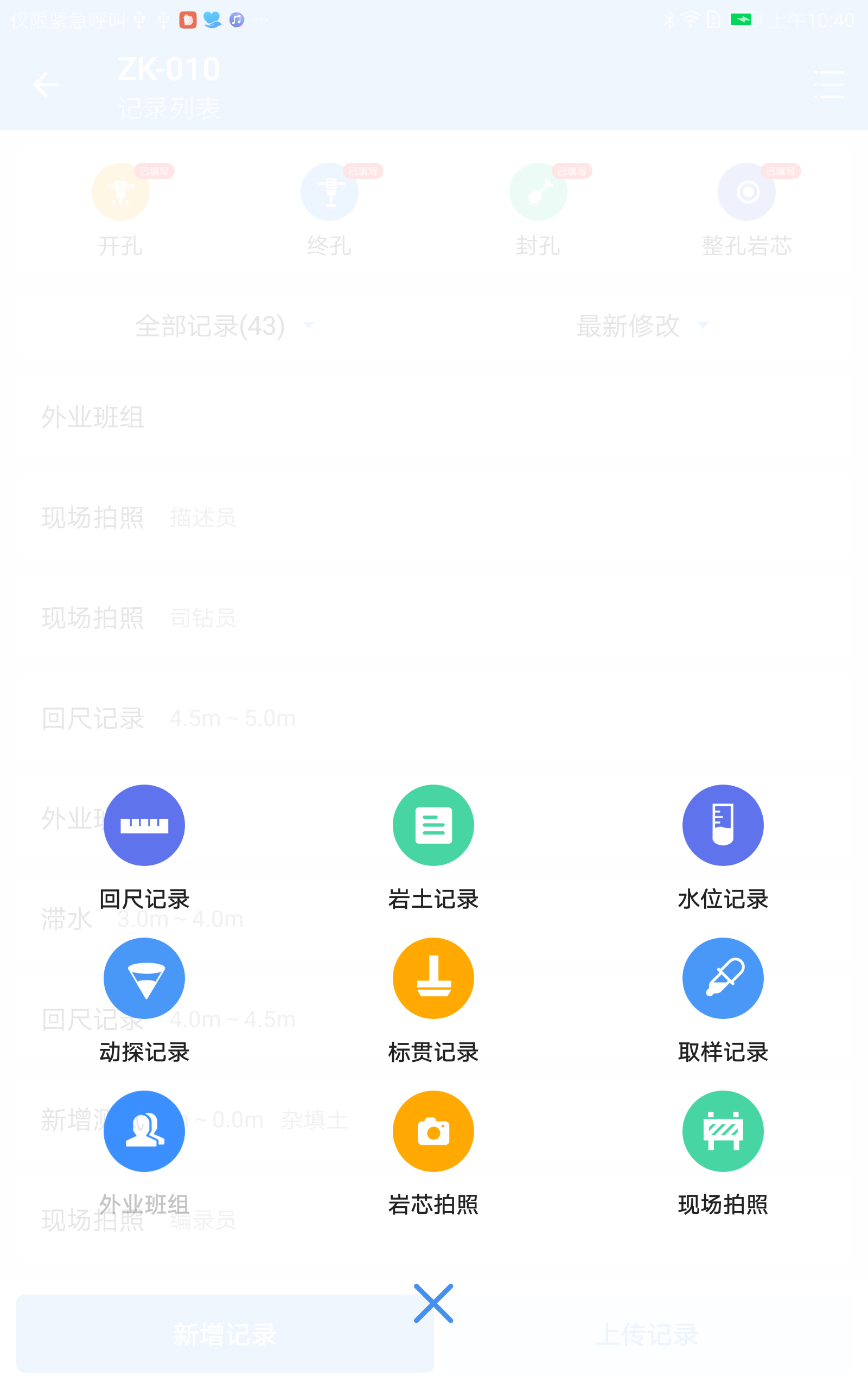The height and width of the screenshot is (1389, 868).
Task: Tap the back arrow to leave ZK-010
Action: [x=46, y=84]
